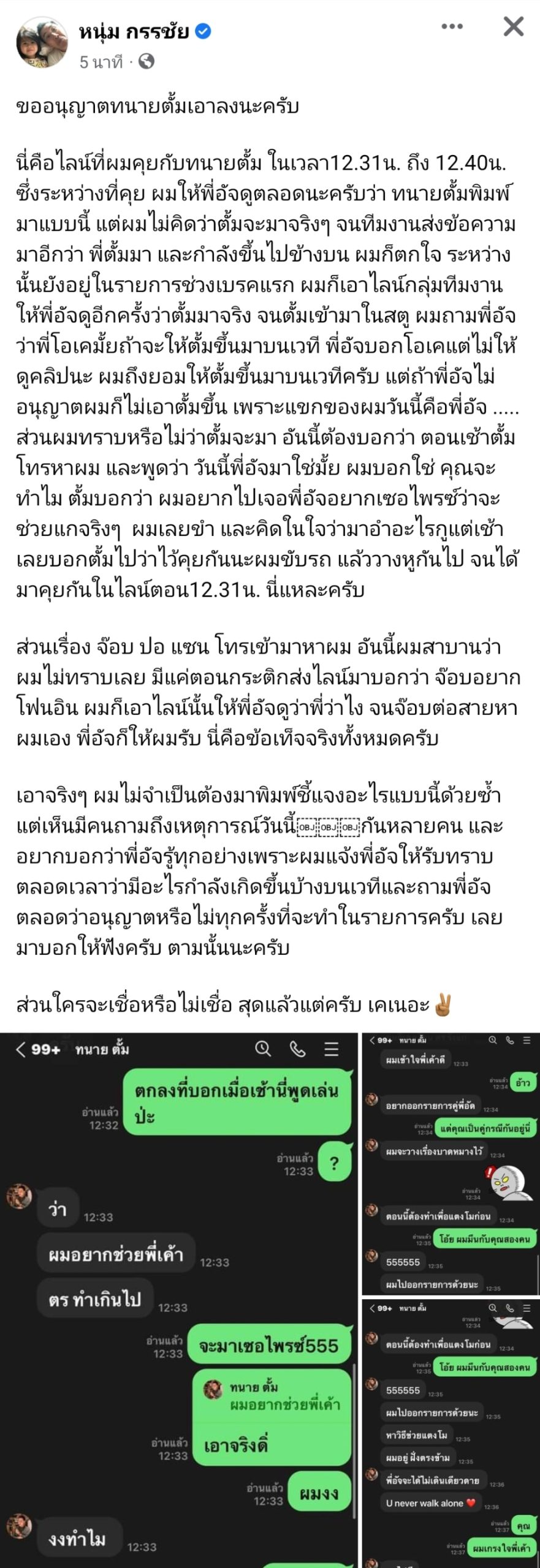The image size is (540, 1568).
Task: Open the large chat screenshot image on the left
Action: pos(178,1298)
